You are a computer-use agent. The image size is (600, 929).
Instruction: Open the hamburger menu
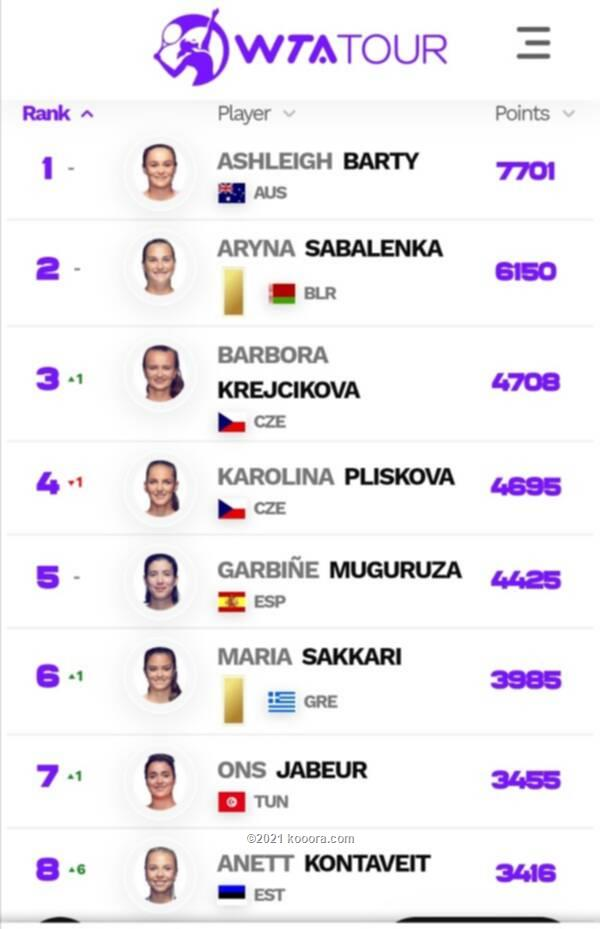[533, 43]
